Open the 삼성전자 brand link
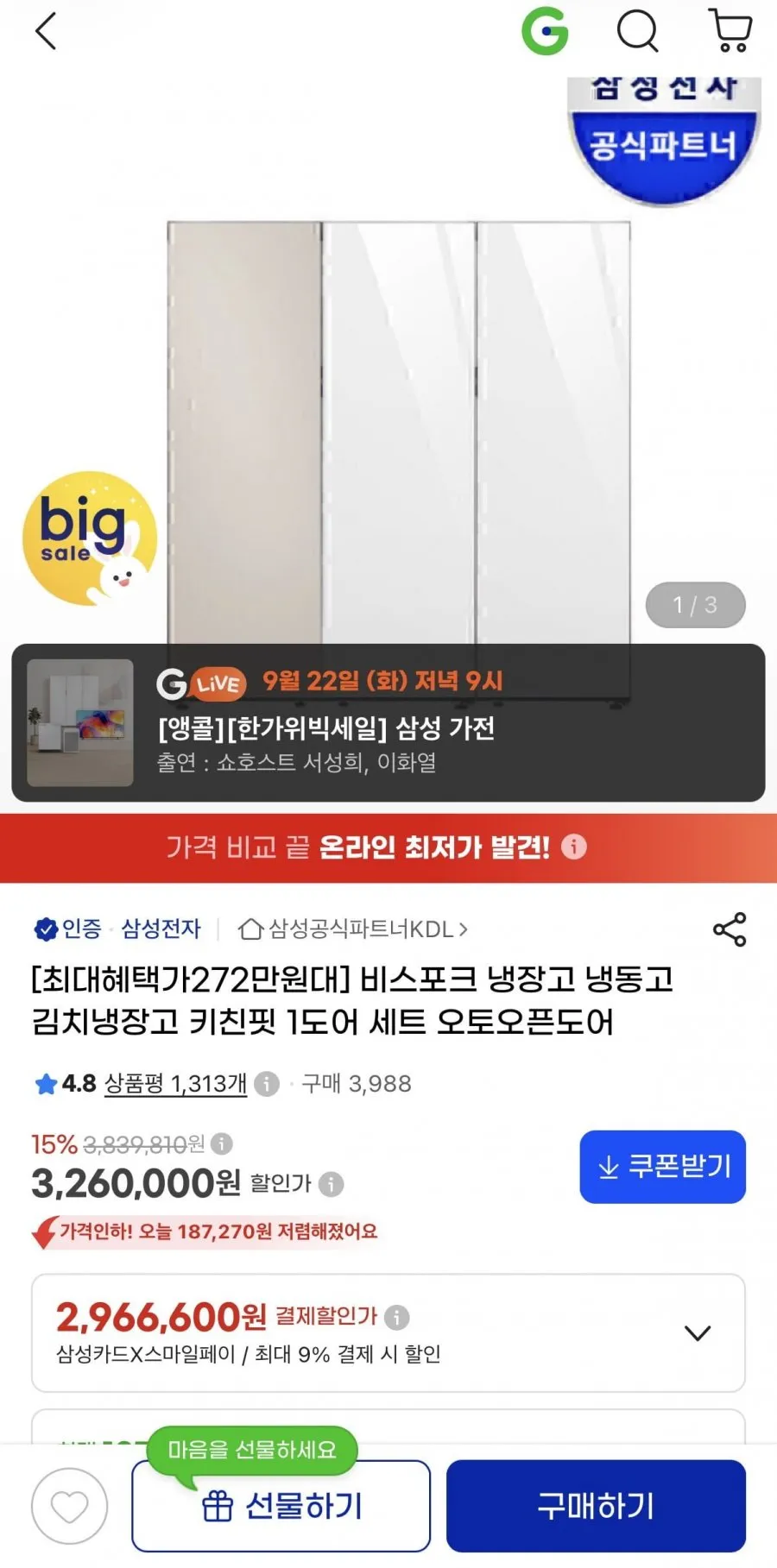This screenshot has width=777, height=1568. (x=161, y=929)
